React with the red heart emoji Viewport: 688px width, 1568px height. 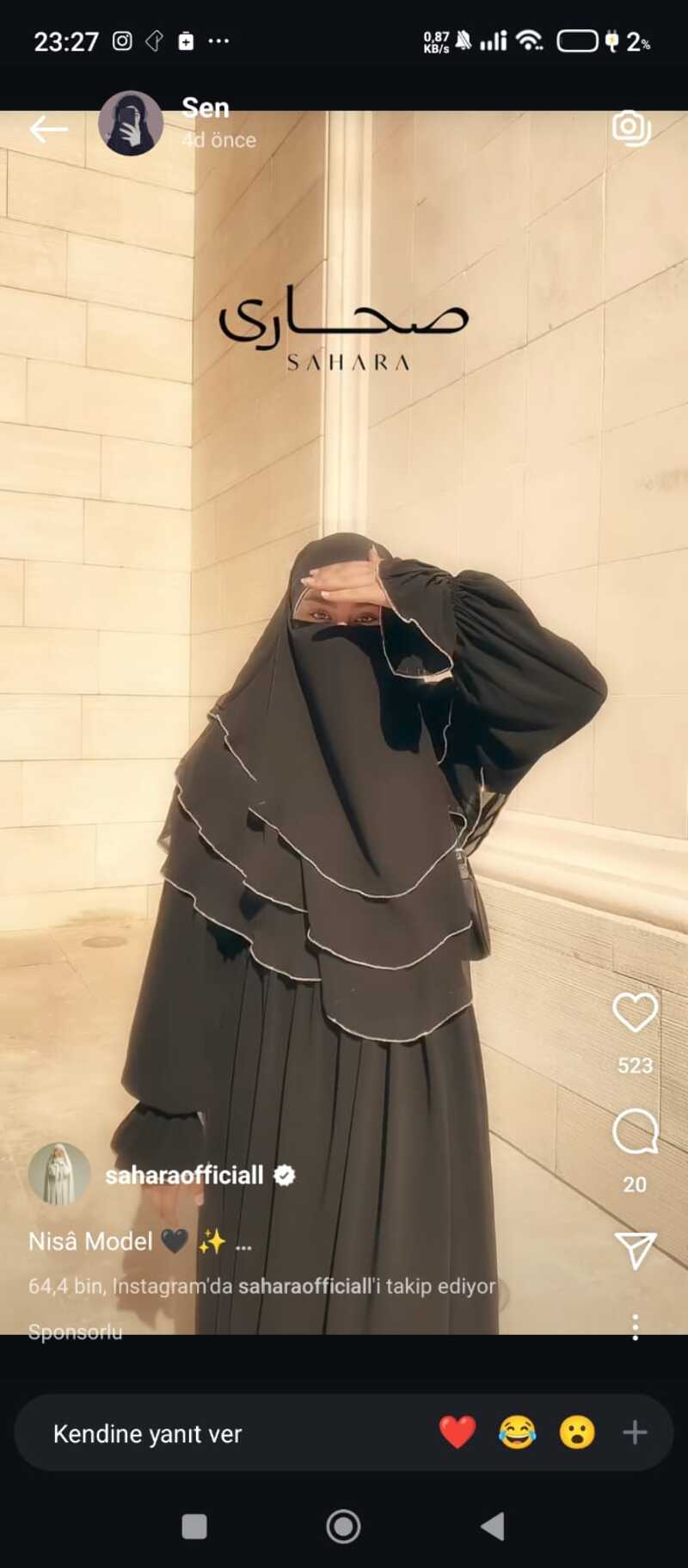pyautogui.click(x=458, y=1433)
